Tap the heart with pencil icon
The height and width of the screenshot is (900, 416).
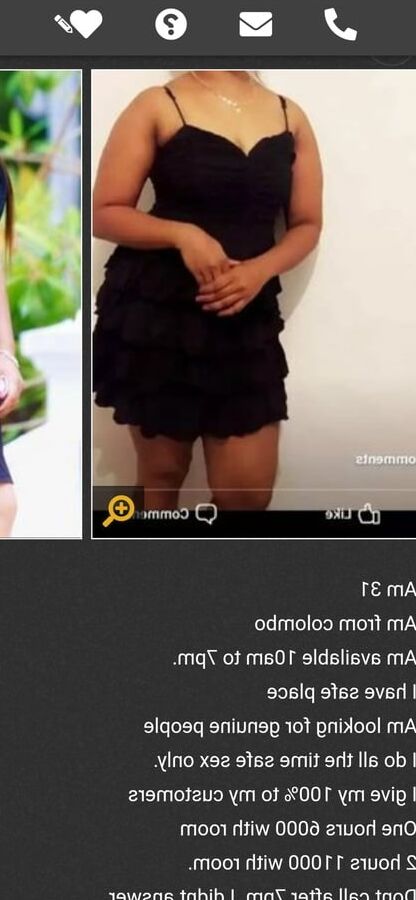(x=79, y=24)
